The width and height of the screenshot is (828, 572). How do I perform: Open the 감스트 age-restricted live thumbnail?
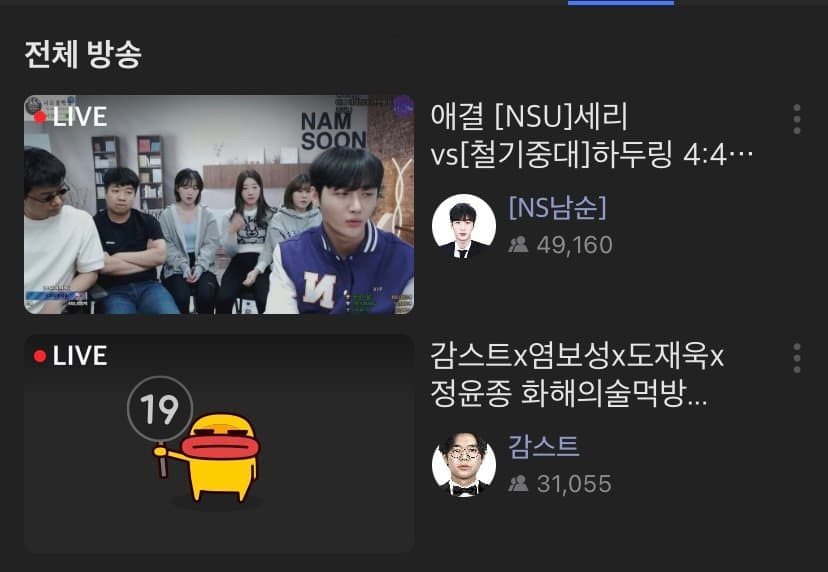tap(219, 444)
